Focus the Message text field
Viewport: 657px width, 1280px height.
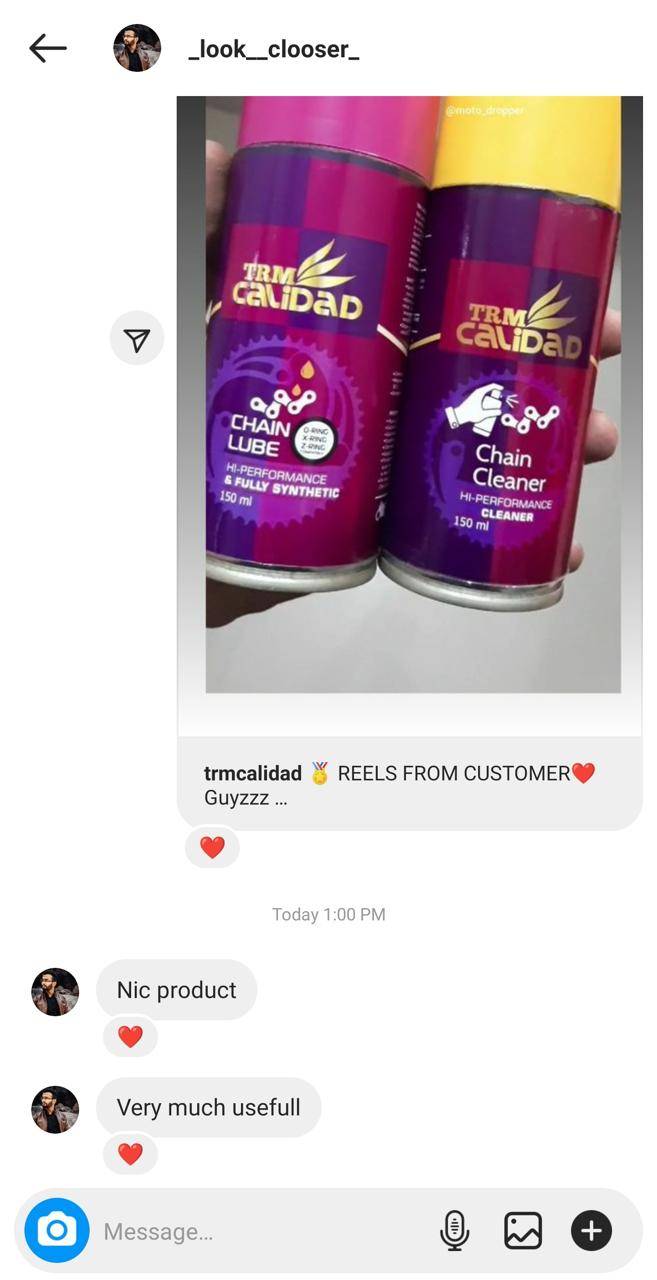(260, 1231)
